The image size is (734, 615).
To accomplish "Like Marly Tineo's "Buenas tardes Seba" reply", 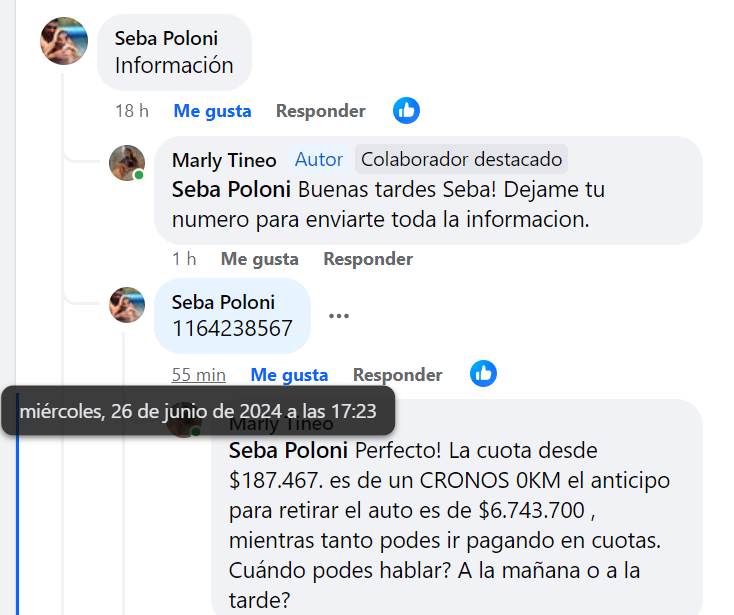I will [x=259, y=259].
